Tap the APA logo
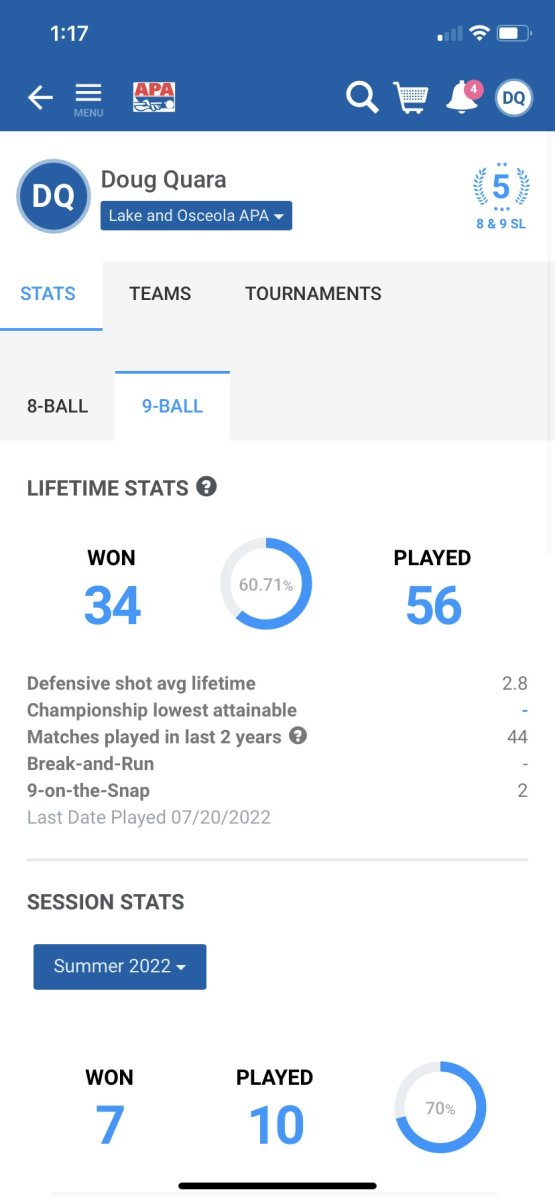Image resolution: width=555 pixels, height=1200 pixels. pos(154,97)
